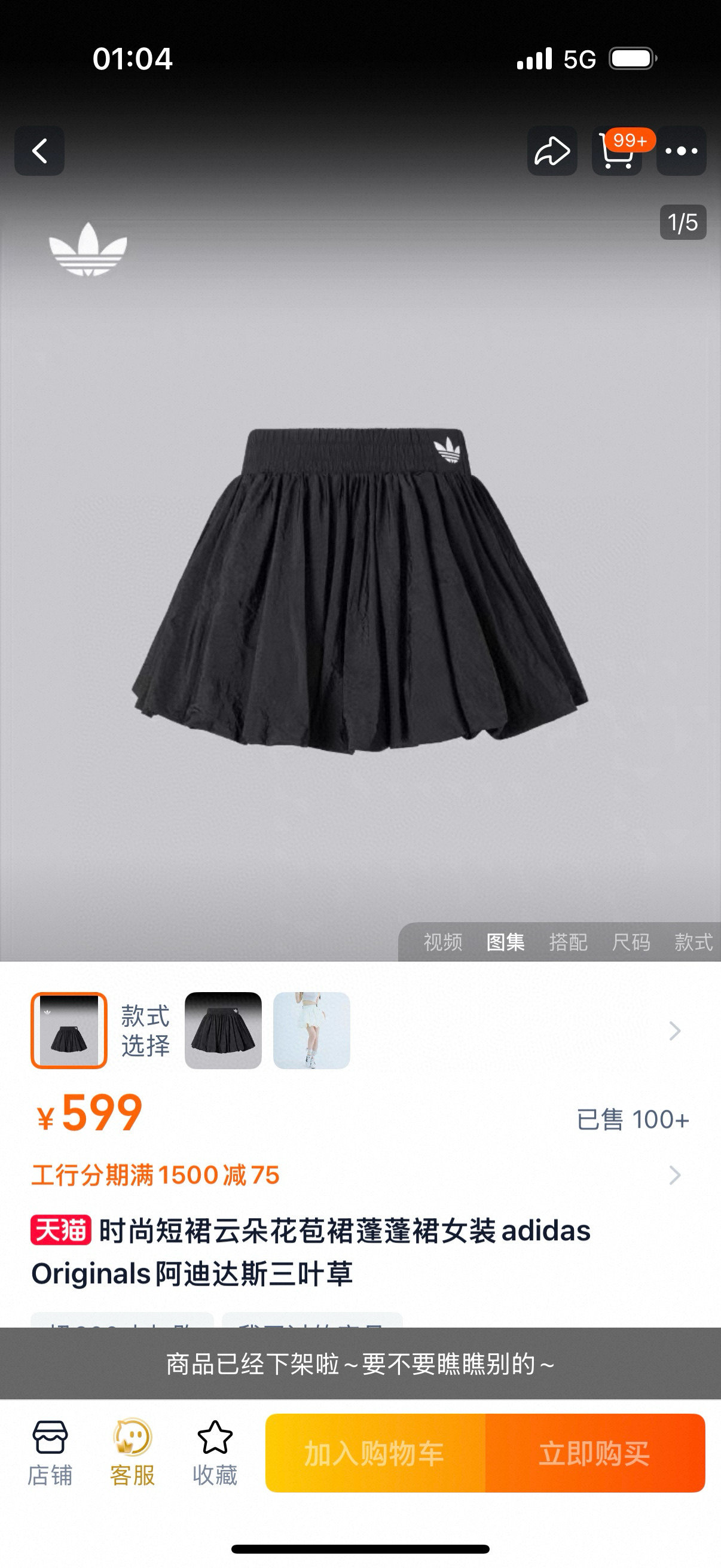
Task: Tap 加入购物车 to add to cart
Action: (x=375, y=1453)
